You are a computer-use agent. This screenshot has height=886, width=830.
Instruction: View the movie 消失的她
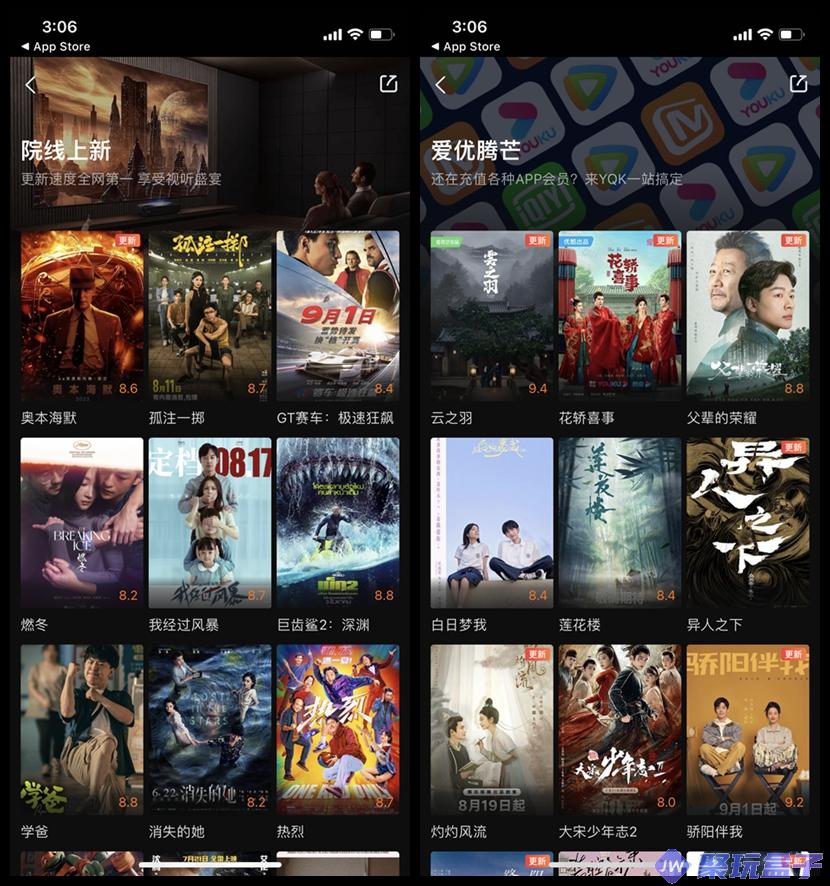click(210, 729)
